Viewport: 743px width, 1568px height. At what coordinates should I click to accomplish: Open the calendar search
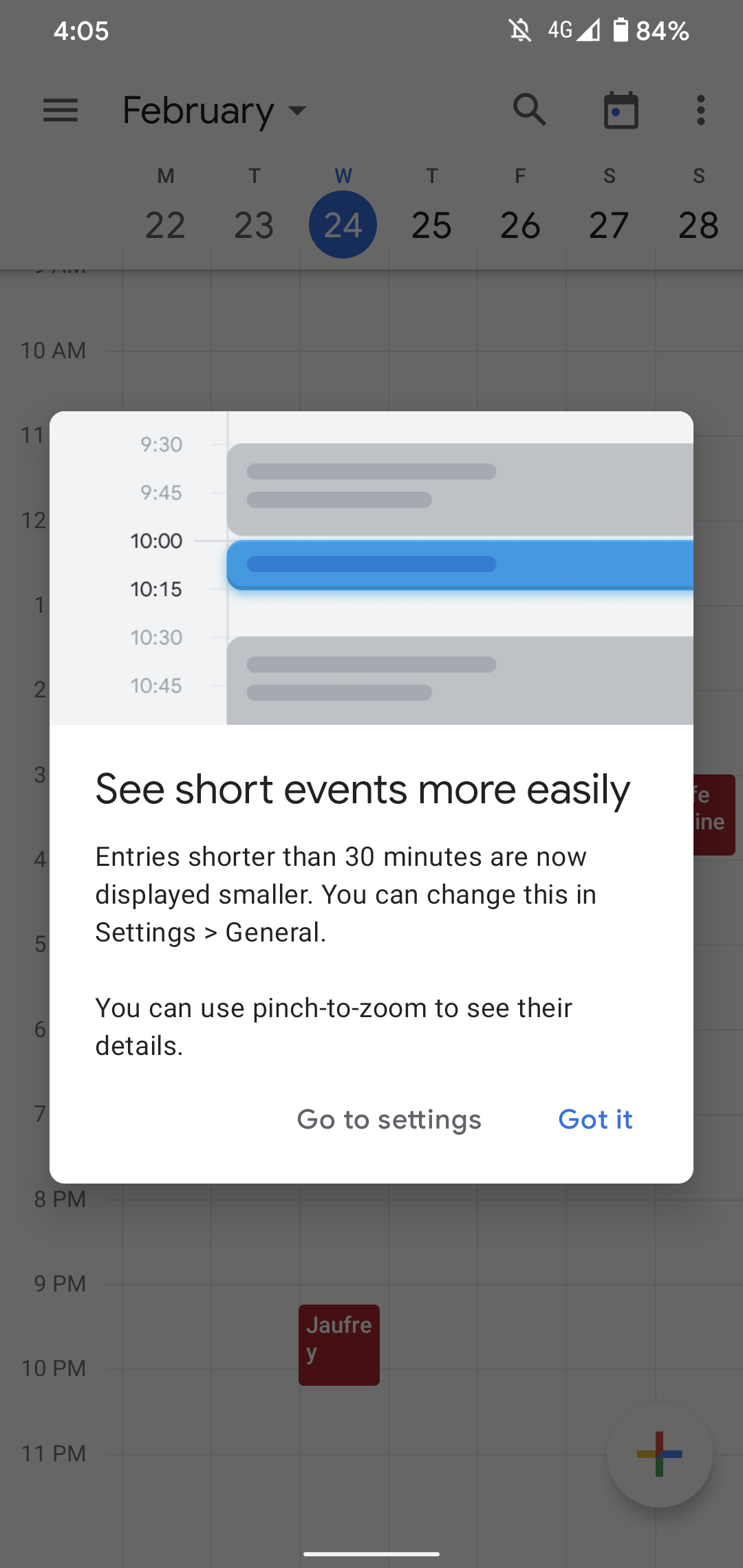528,111
